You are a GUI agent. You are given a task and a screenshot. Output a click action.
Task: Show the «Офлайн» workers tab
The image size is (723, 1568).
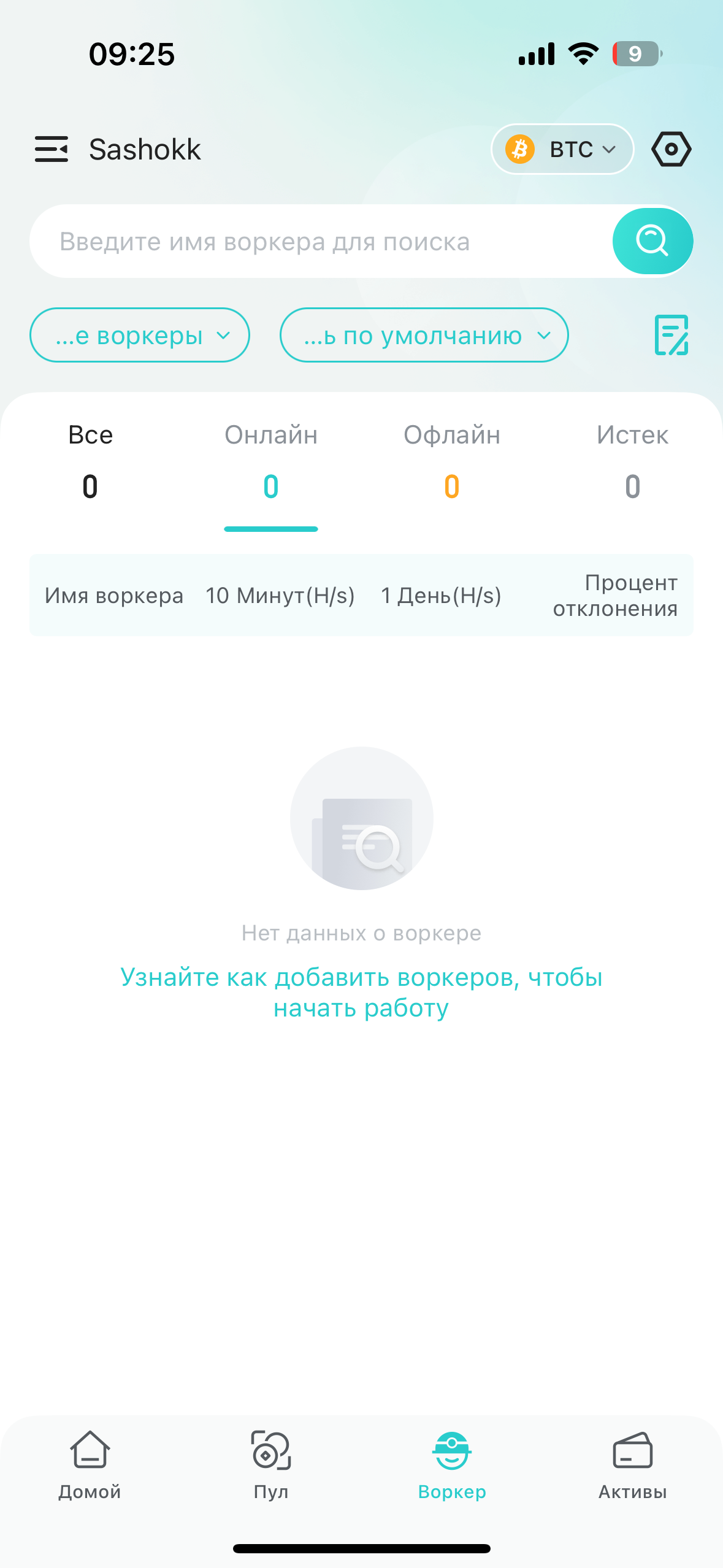tap(451, 460)
